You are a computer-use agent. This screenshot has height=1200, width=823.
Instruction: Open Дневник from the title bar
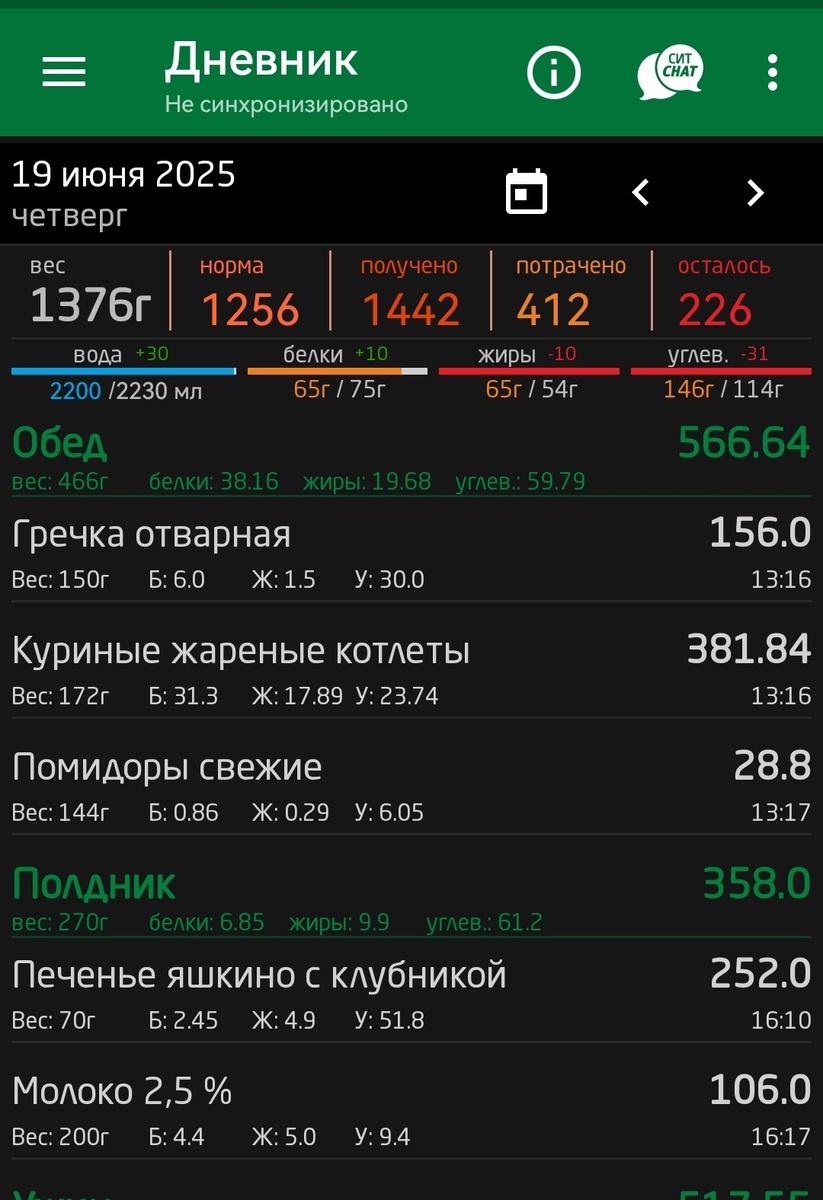[x=261, y=60]
